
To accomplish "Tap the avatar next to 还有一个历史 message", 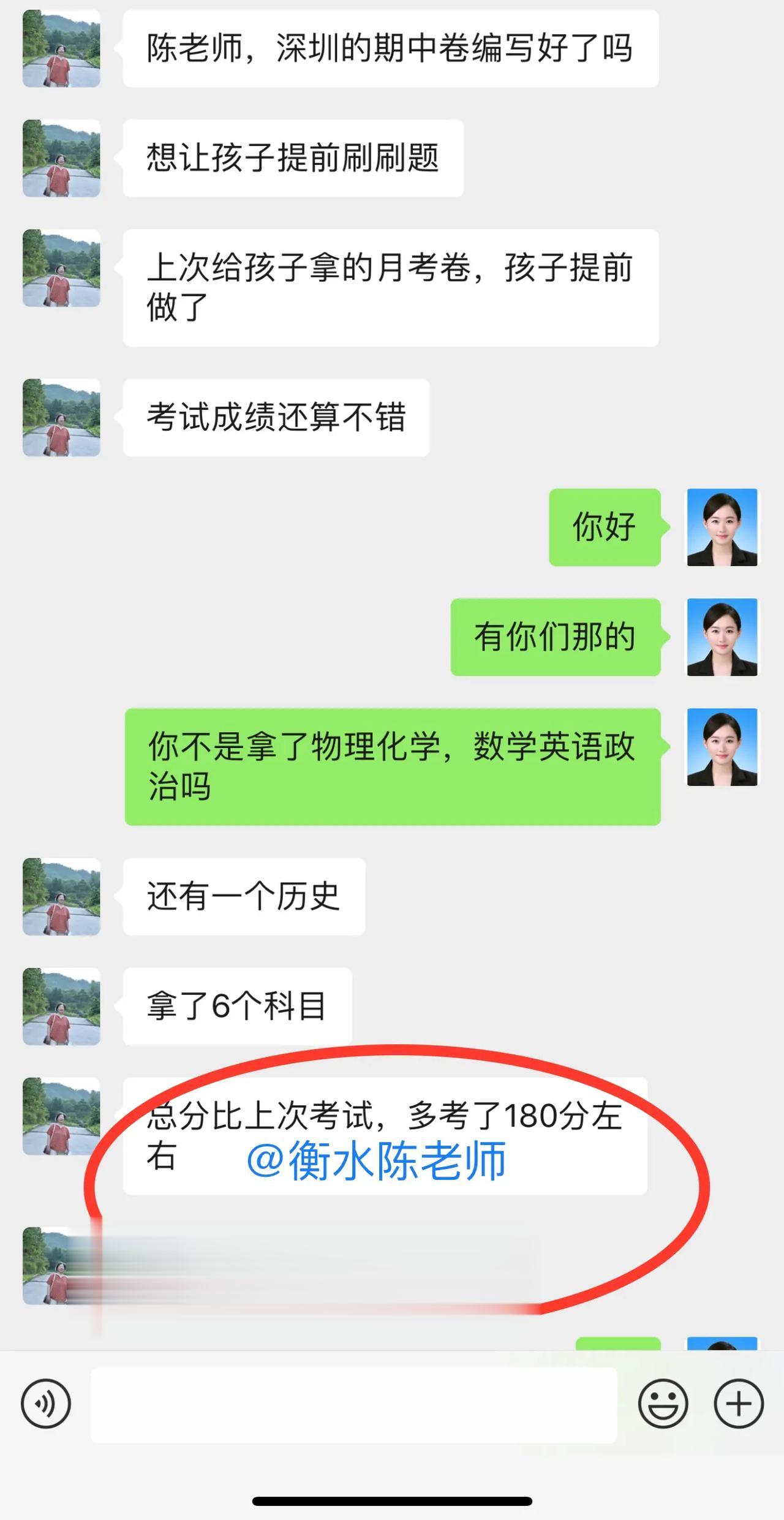I will (61, 896).
